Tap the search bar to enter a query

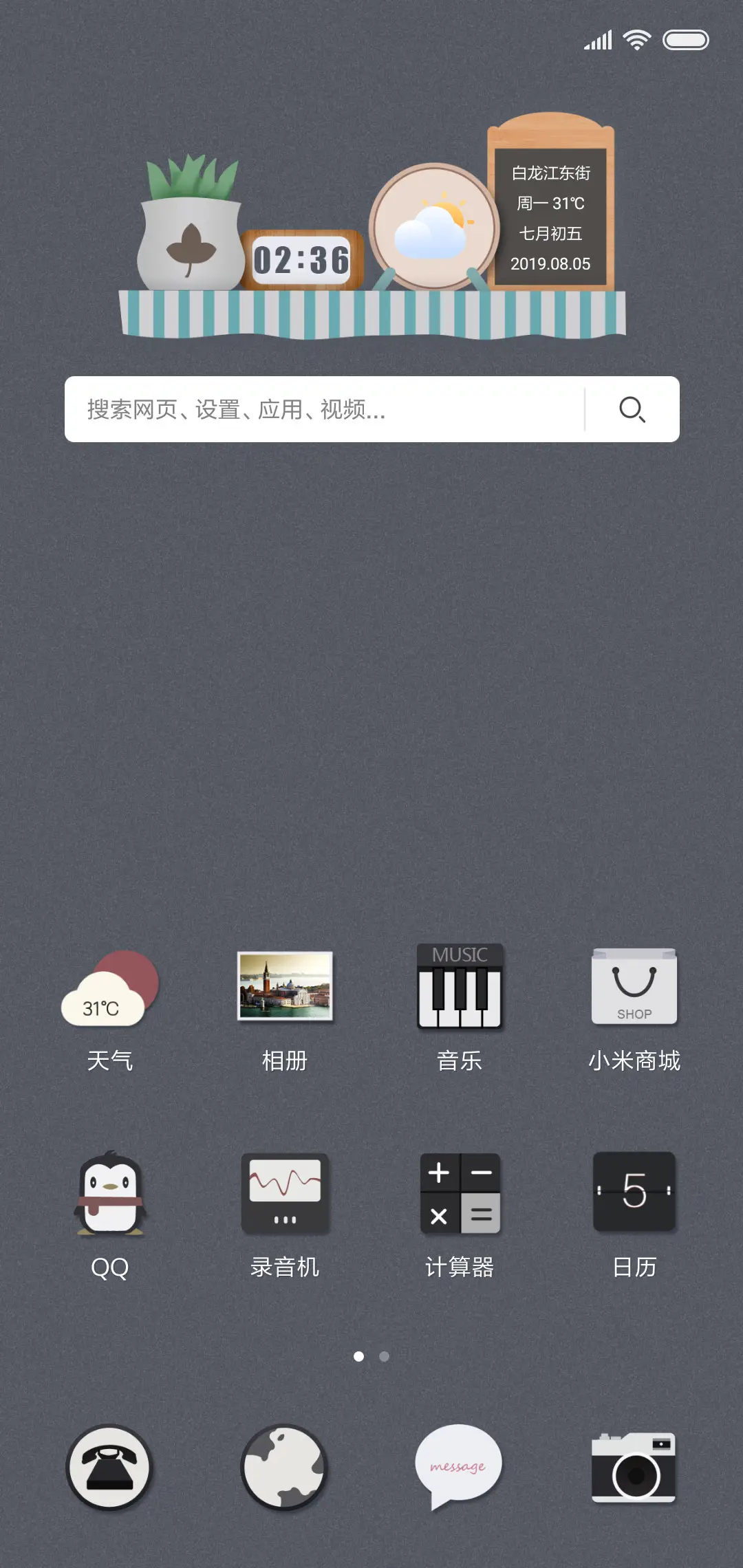323,409
